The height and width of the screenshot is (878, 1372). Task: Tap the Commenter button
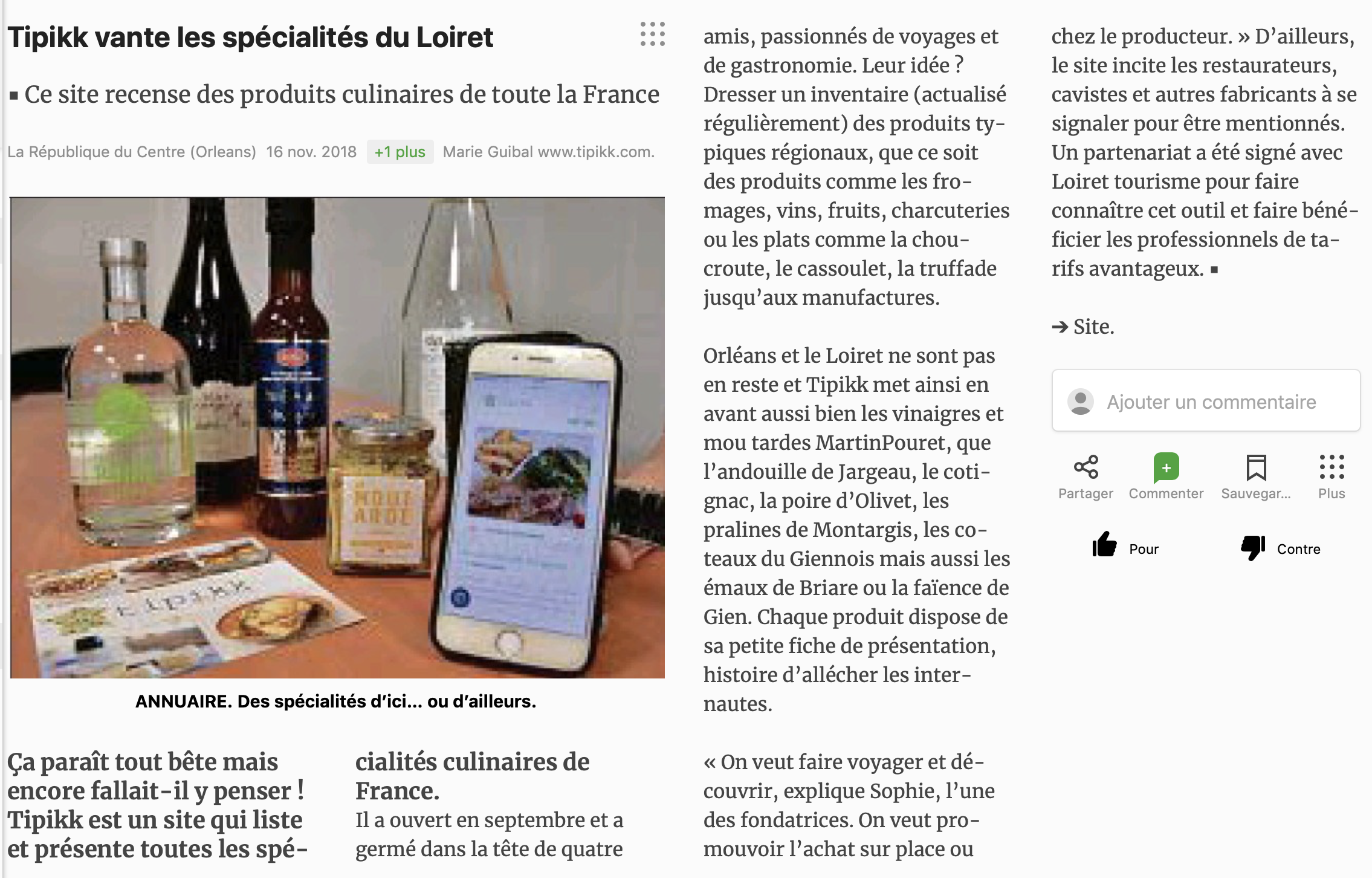(x=1166, y=476)
